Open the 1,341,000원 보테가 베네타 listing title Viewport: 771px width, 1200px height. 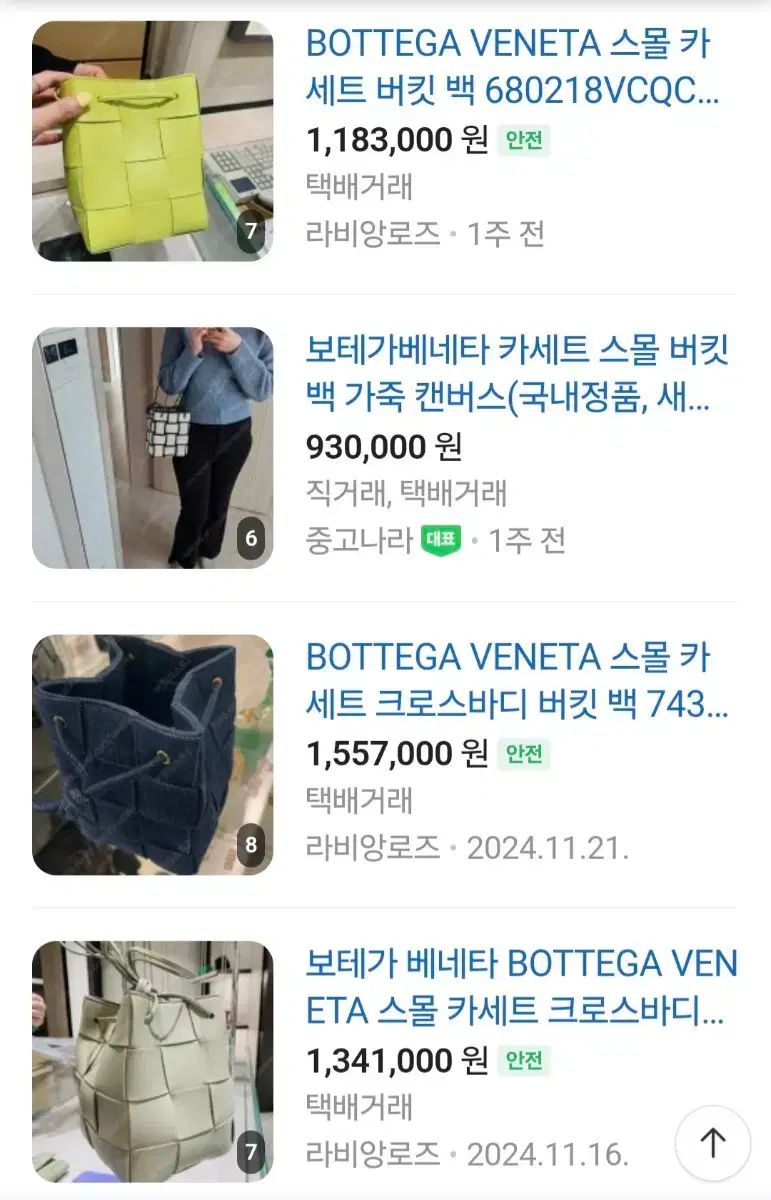(x=521, y=988)
